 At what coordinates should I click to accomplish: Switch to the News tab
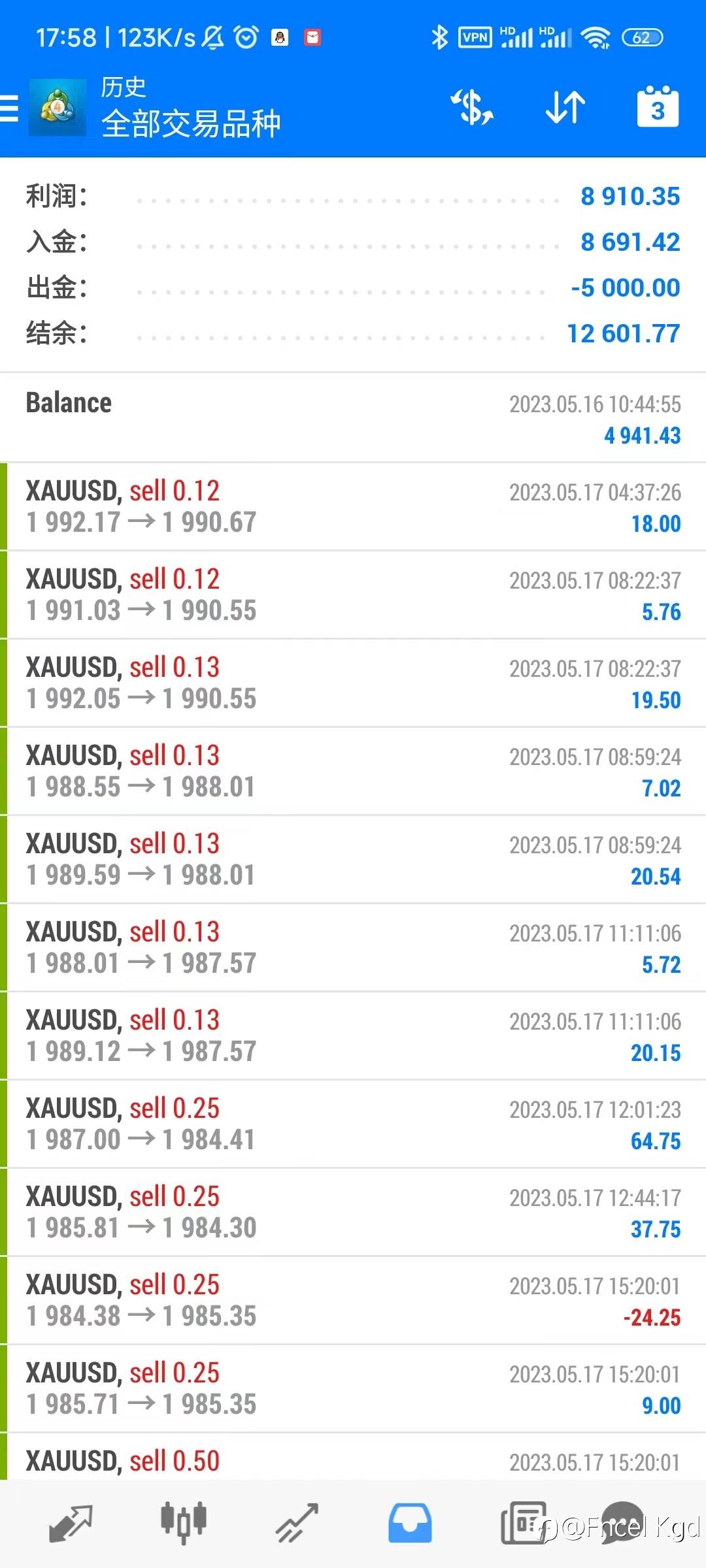point(523,1523)
